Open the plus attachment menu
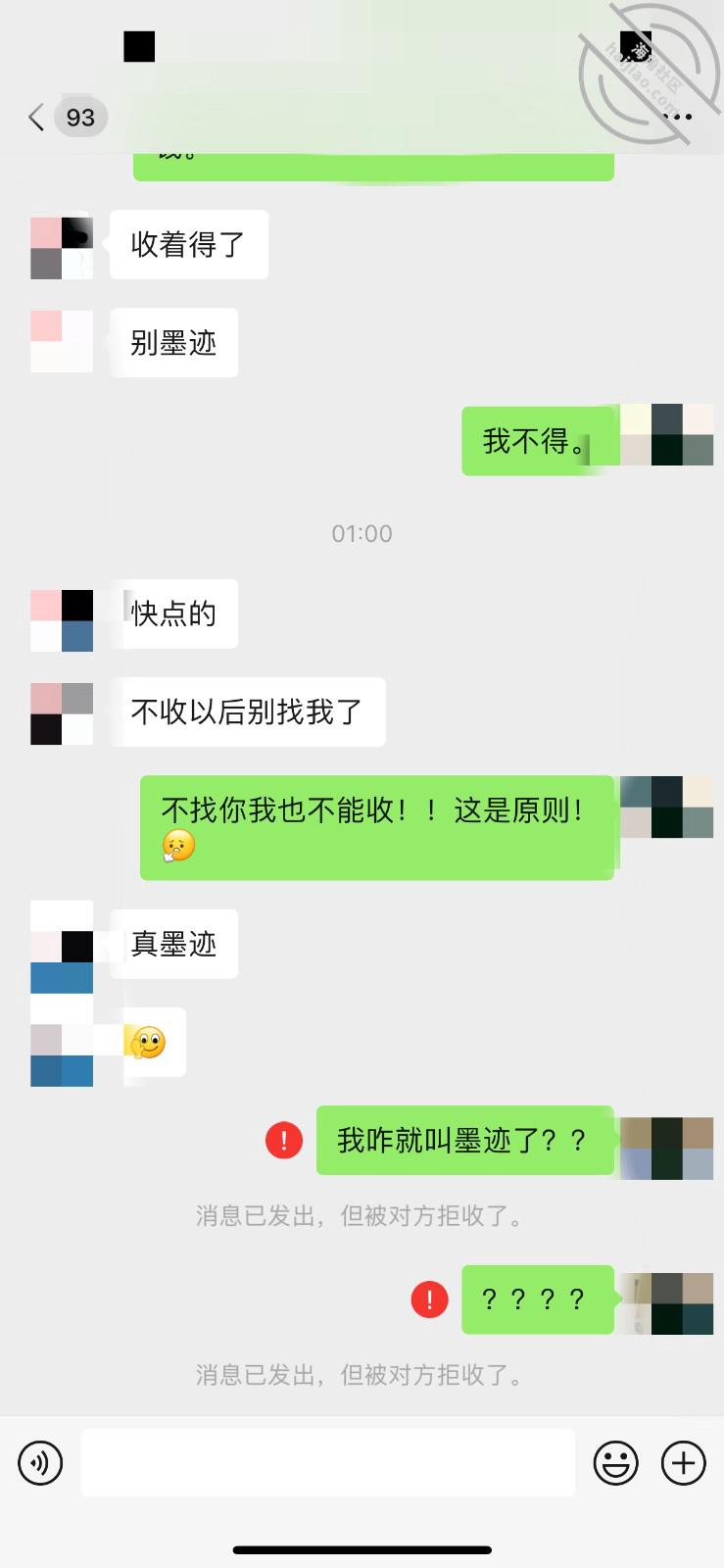Viewport: 724px width, 1568px height. [x=683, y=1463]
